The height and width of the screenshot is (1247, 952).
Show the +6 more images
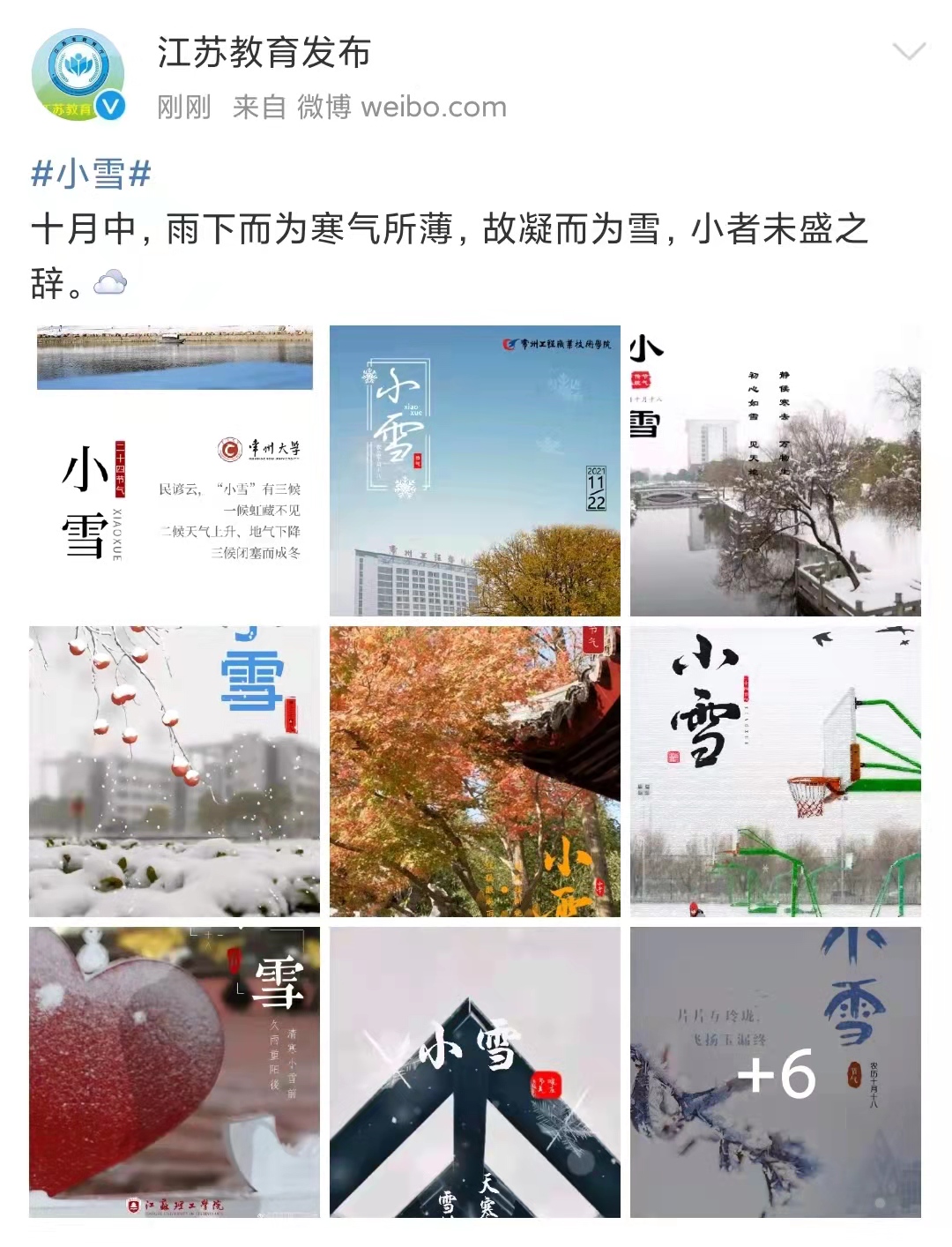[x=776, y=1072]
